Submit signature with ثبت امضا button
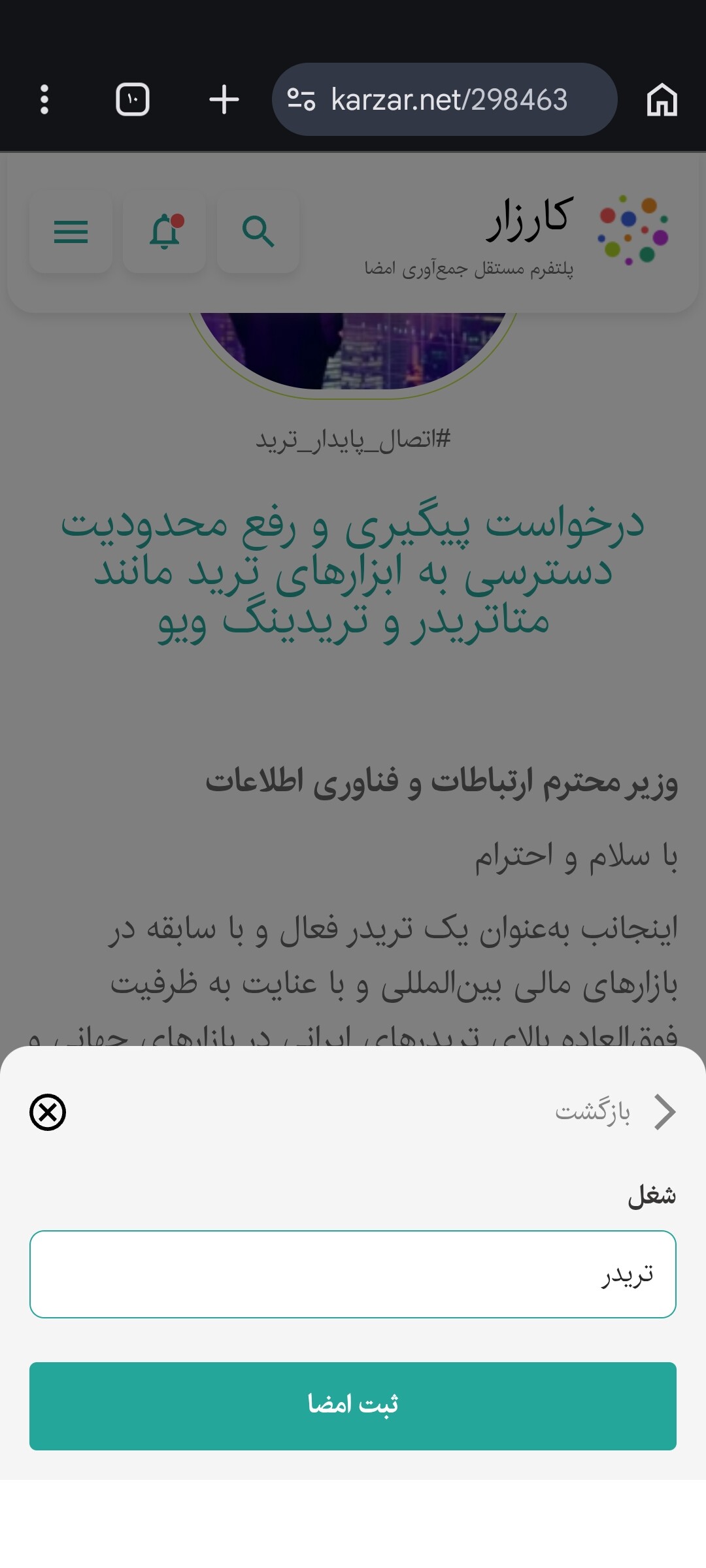706x1568 pixels. [x=353, y=1406]
